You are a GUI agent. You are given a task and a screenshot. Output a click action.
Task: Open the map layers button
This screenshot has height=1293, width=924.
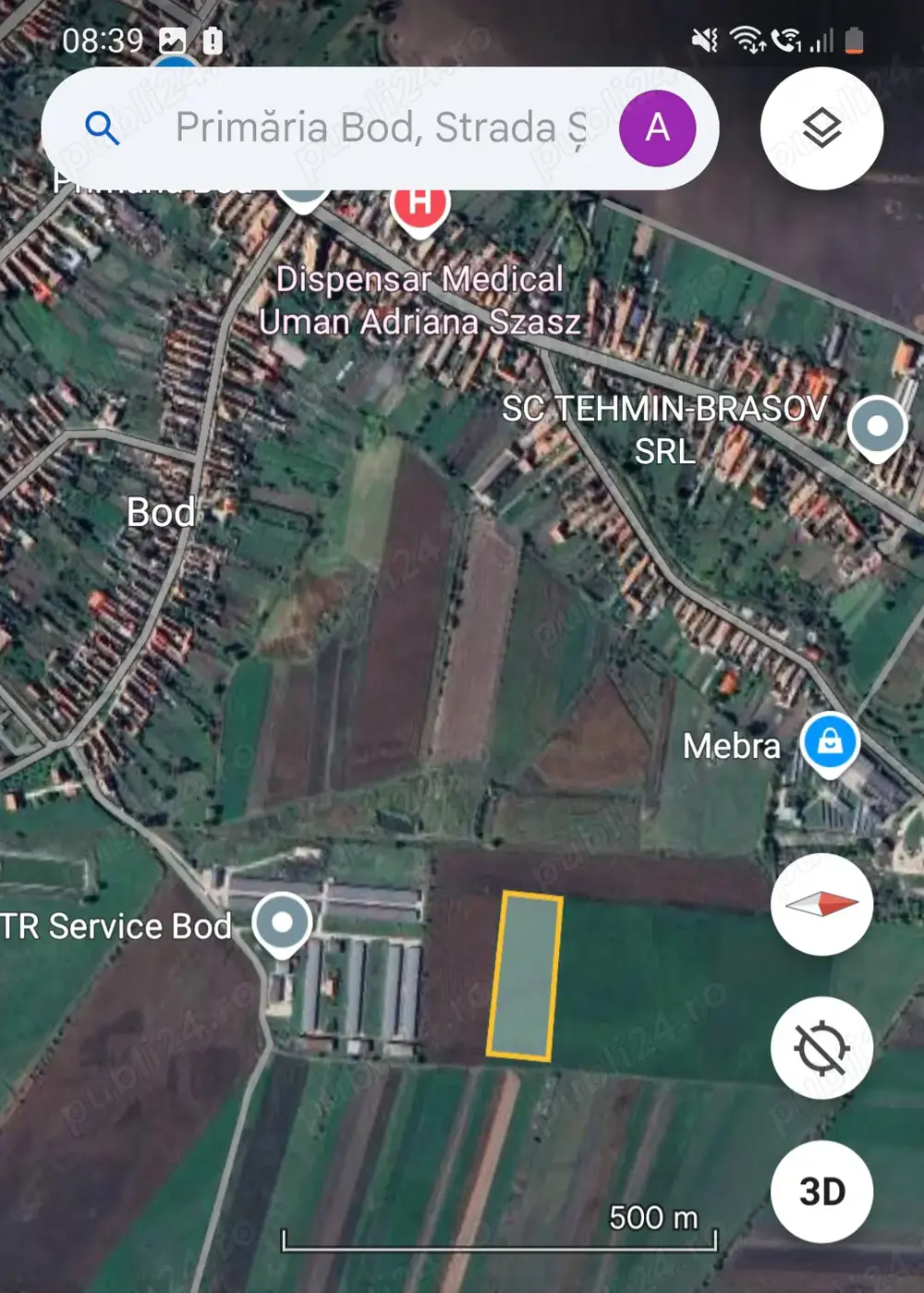click(x=821, y=128)
